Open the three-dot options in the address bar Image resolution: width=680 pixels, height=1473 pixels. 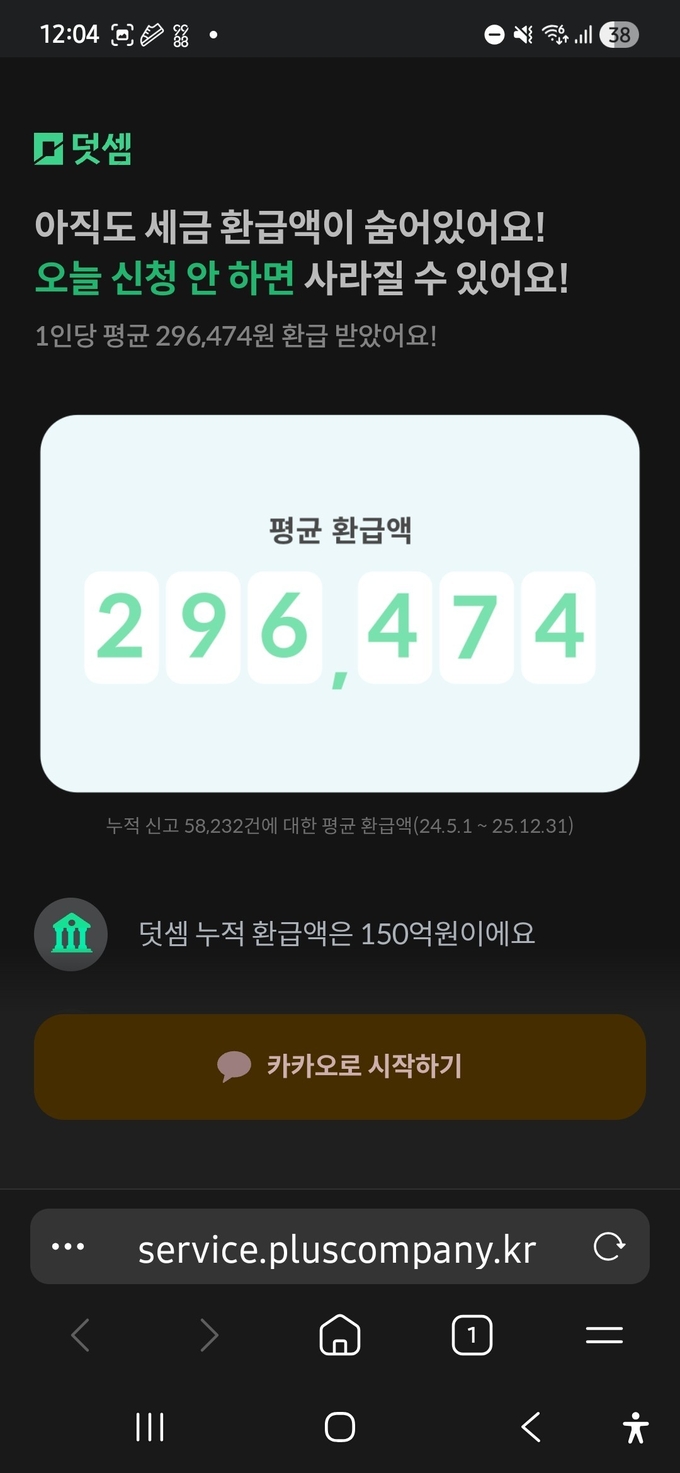pyautogui.click(x=68, y=1247)
